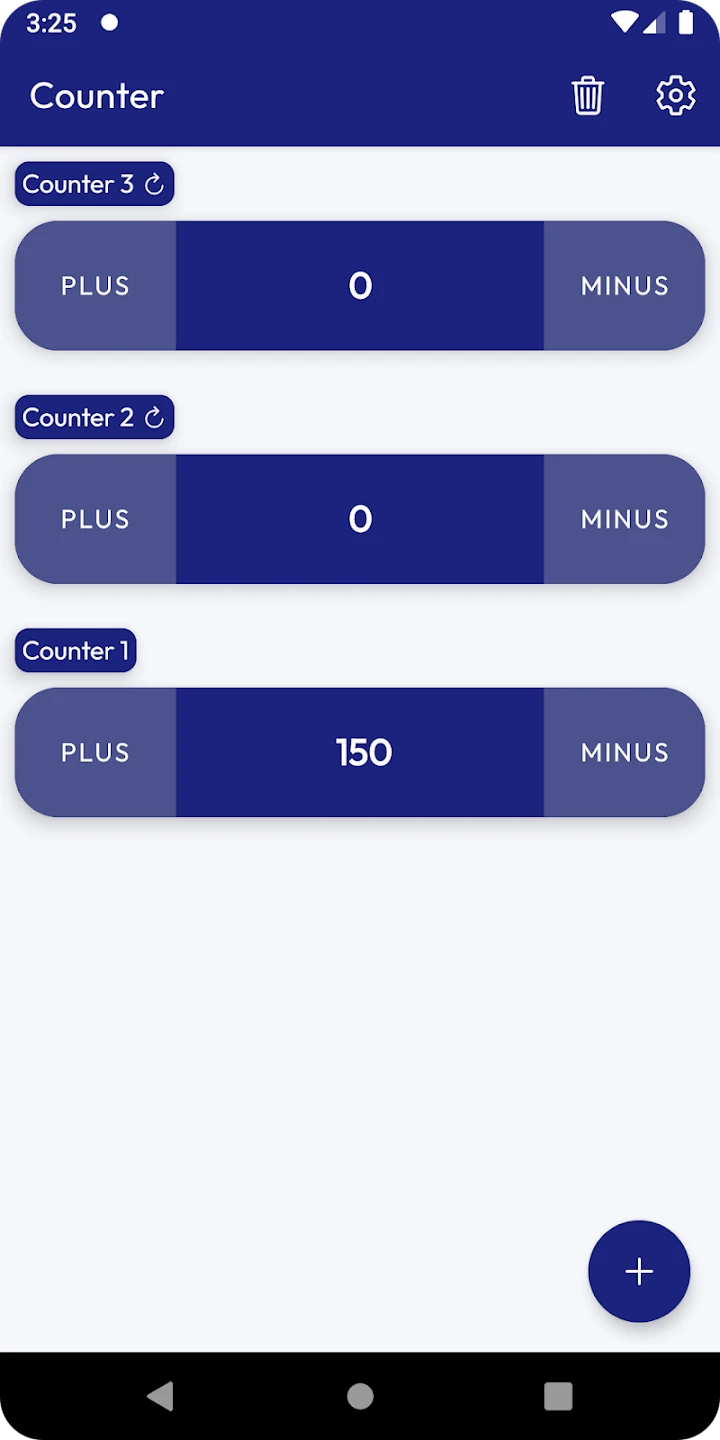Go back using the system back button
Screen dimensions: 720x1440
pos(160,1396)
